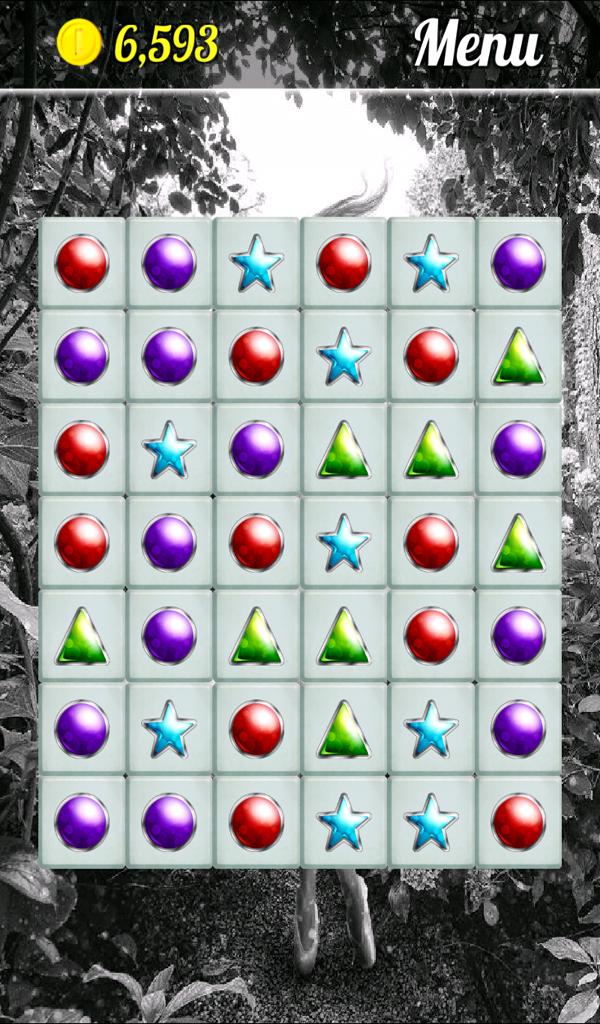Select the red ball in the bottom-right corner tile
600x1024 pixels.
tap(519, 822)
